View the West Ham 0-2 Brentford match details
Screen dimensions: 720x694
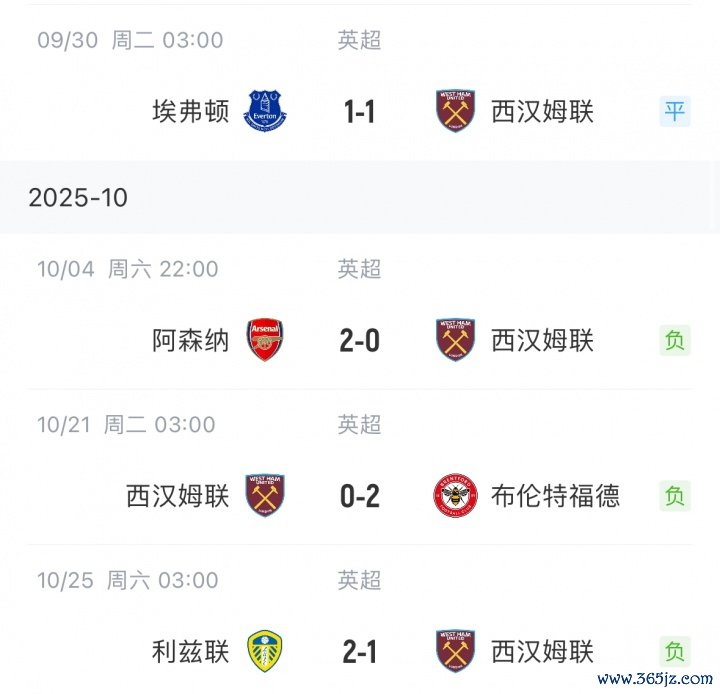point(359,496)
